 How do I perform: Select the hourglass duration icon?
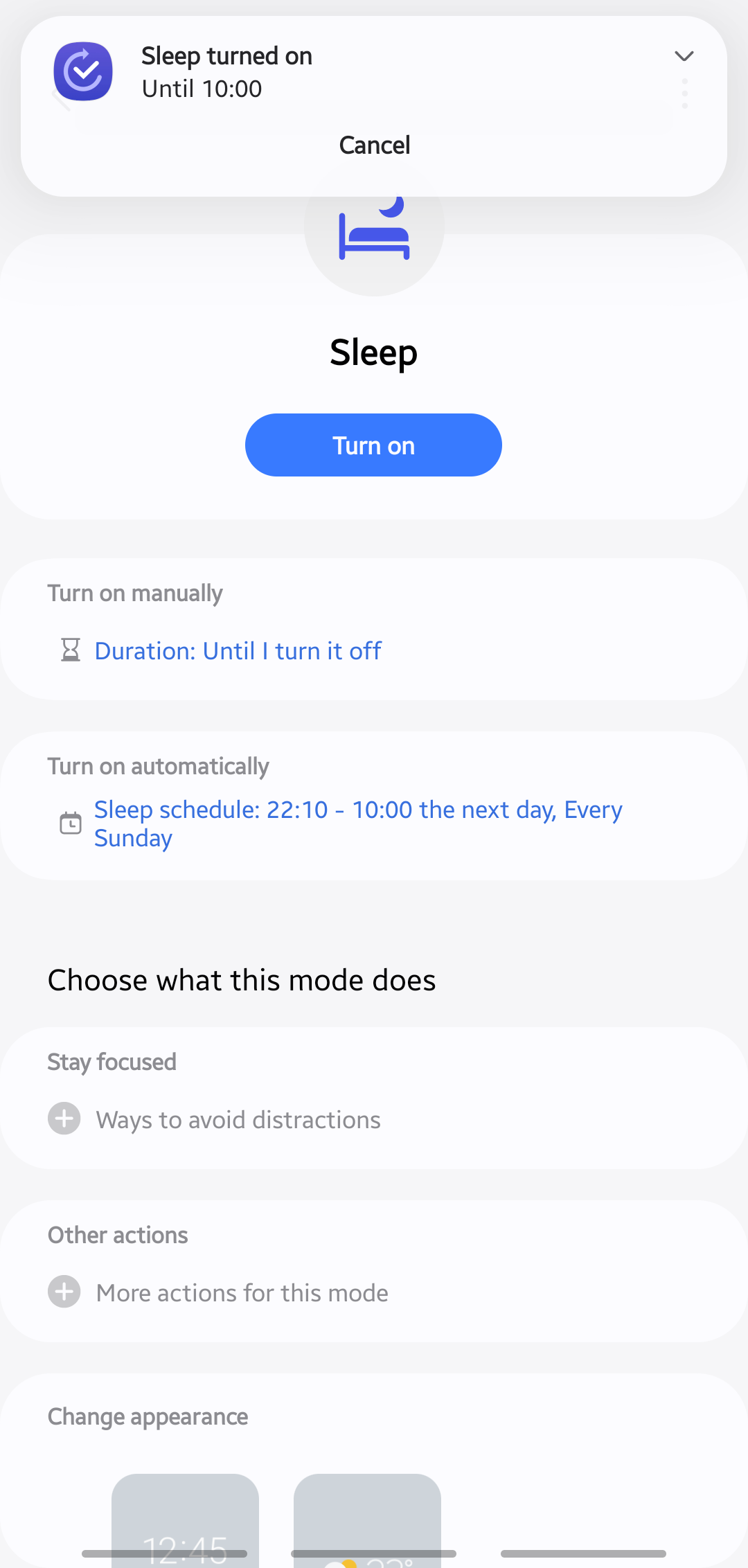coord(69,651)
